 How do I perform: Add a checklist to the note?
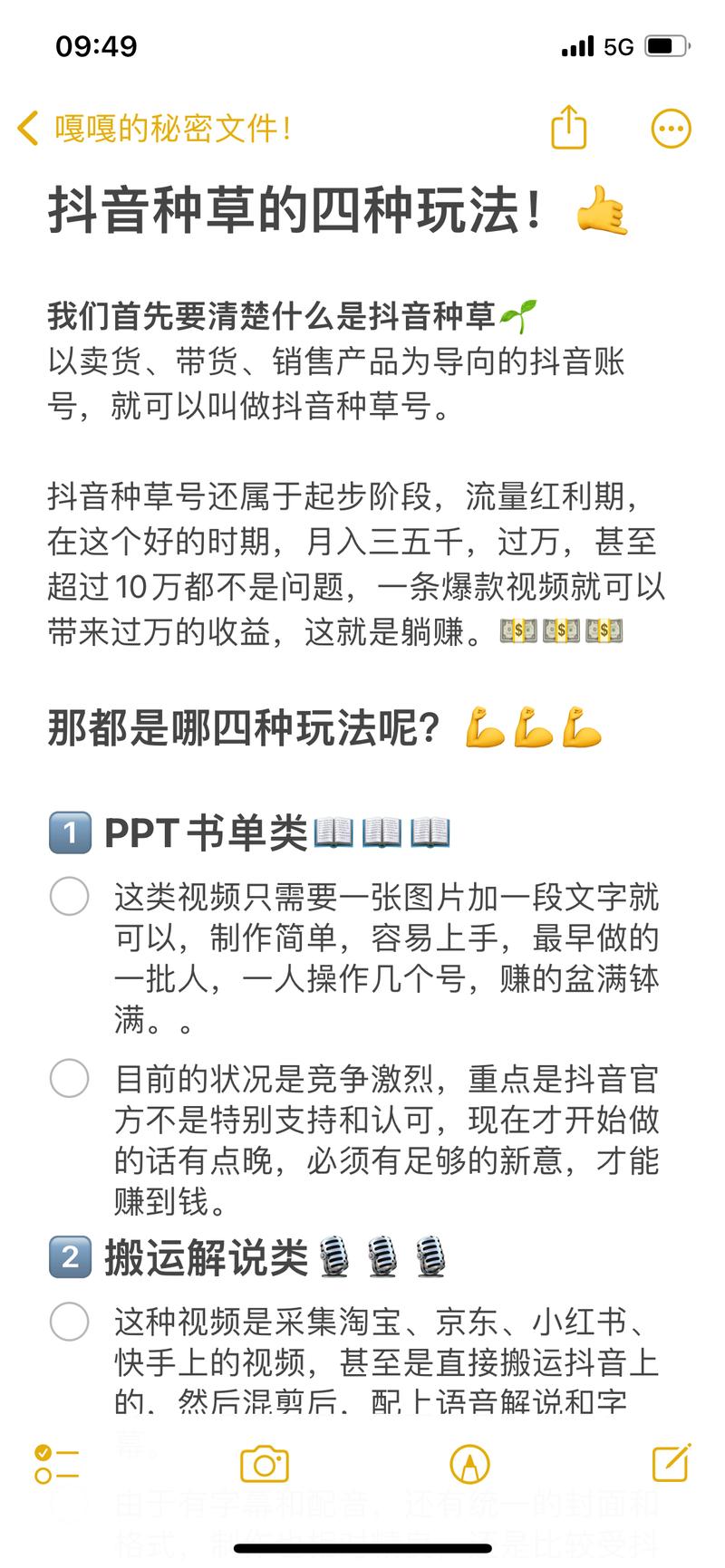click(56, 1464)
